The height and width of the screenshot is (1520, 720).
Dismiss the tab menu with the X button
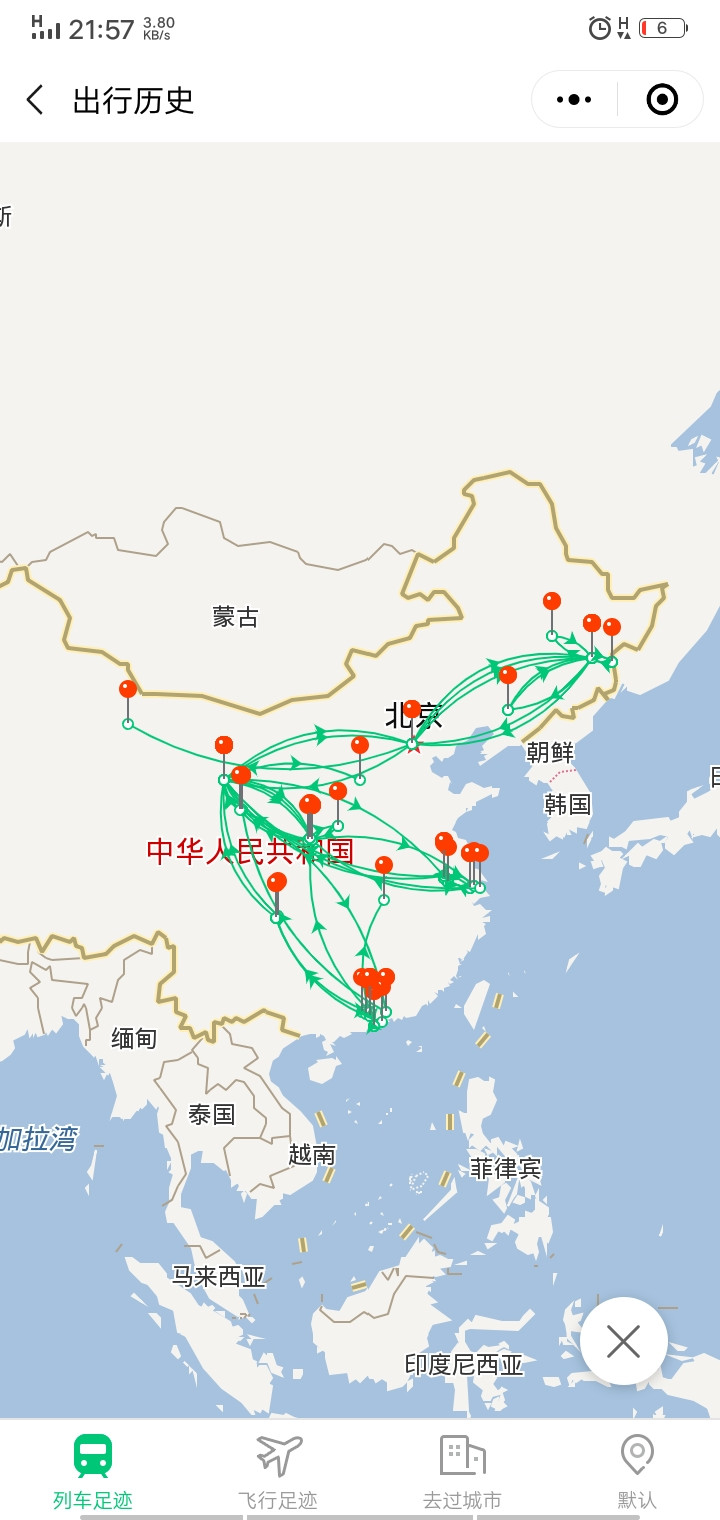coord(624,1341)
